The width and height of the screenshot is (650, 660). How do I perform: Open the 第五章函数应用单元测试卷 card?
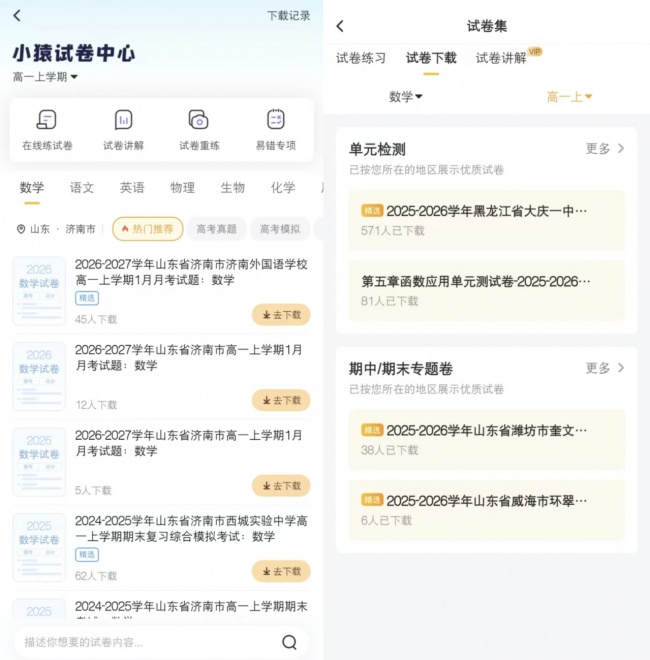(x=487, y=290)
